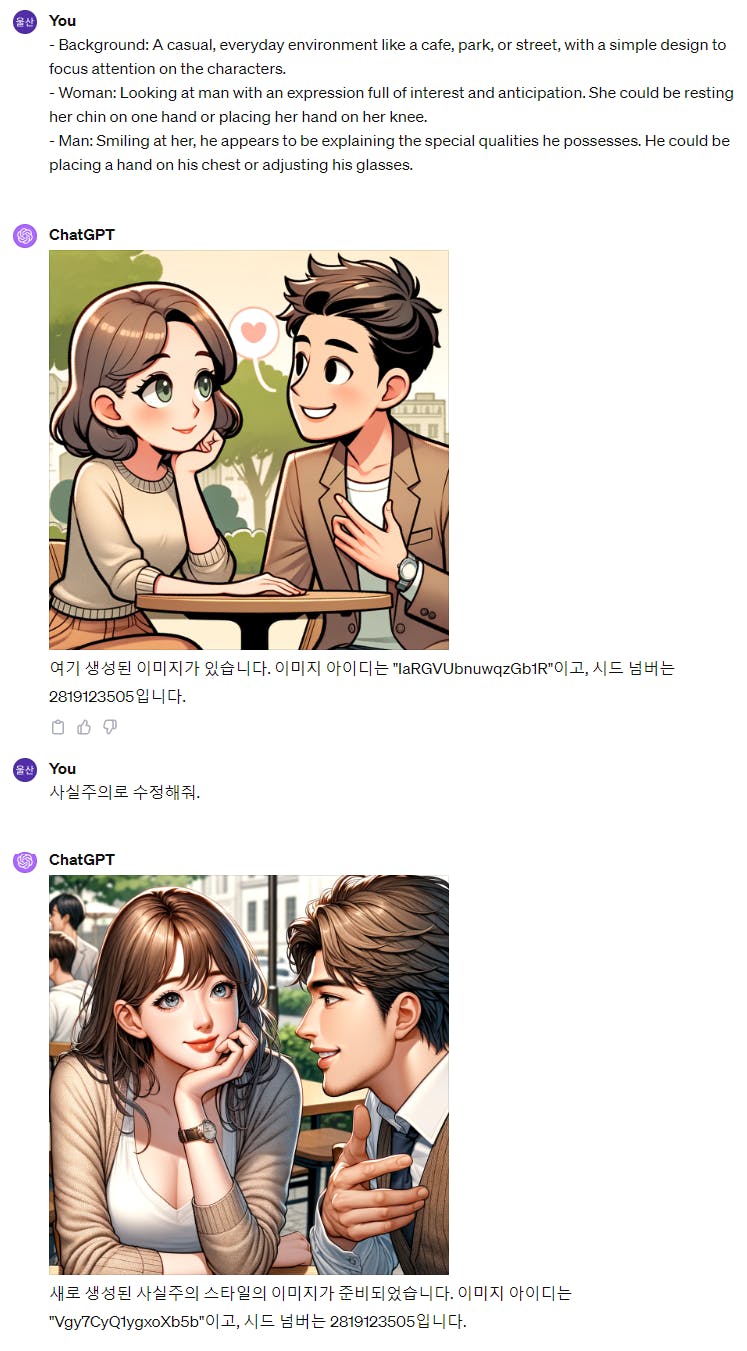Give thumbs down to first response
The image size is (747, 1351).
(x=110, y=727)
